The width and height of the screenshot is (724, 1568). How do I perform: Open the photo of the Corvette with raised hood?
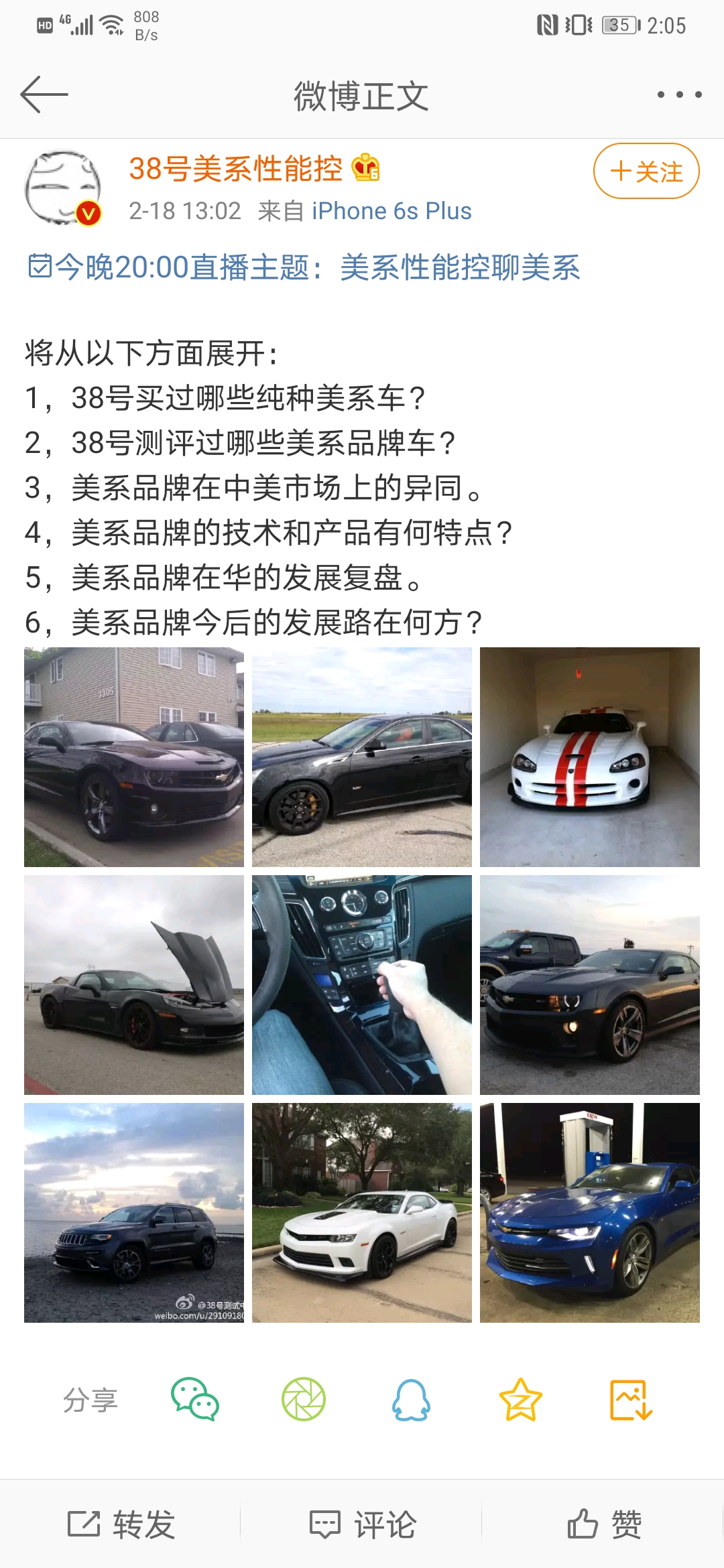click(134, 985)
